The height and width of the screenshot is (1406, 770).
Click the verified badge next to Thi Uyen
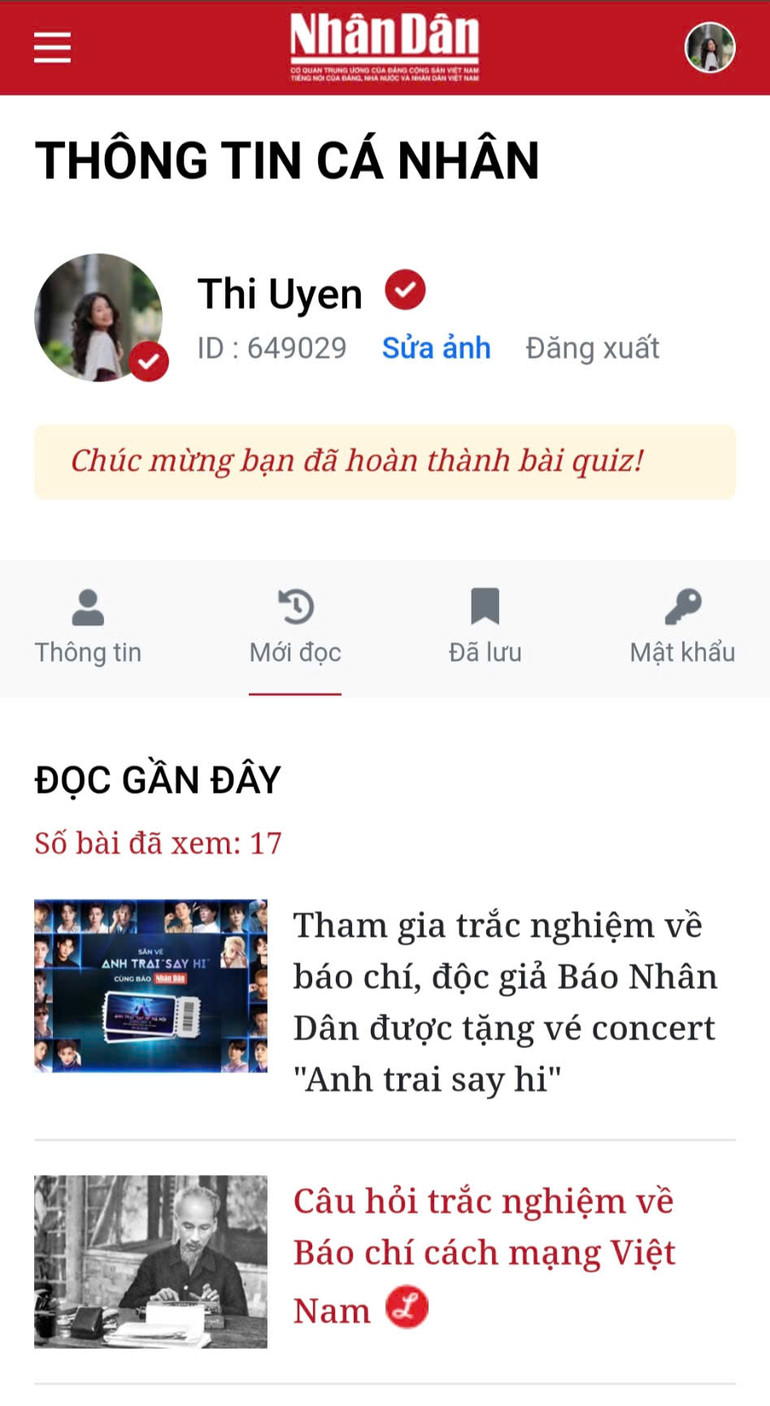pos(405,290)
